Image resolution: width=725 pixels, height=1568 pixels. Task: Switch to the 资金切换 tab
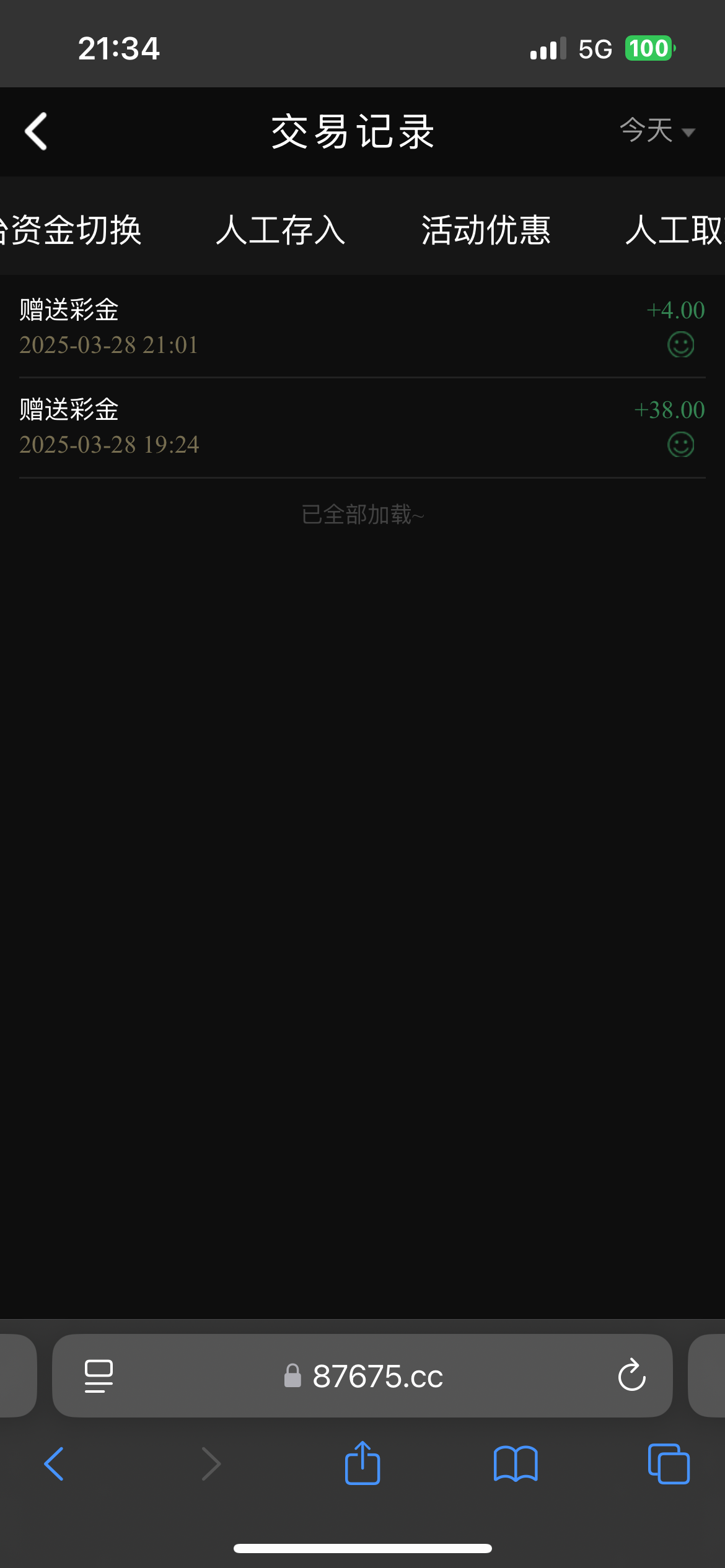point(74,230)
